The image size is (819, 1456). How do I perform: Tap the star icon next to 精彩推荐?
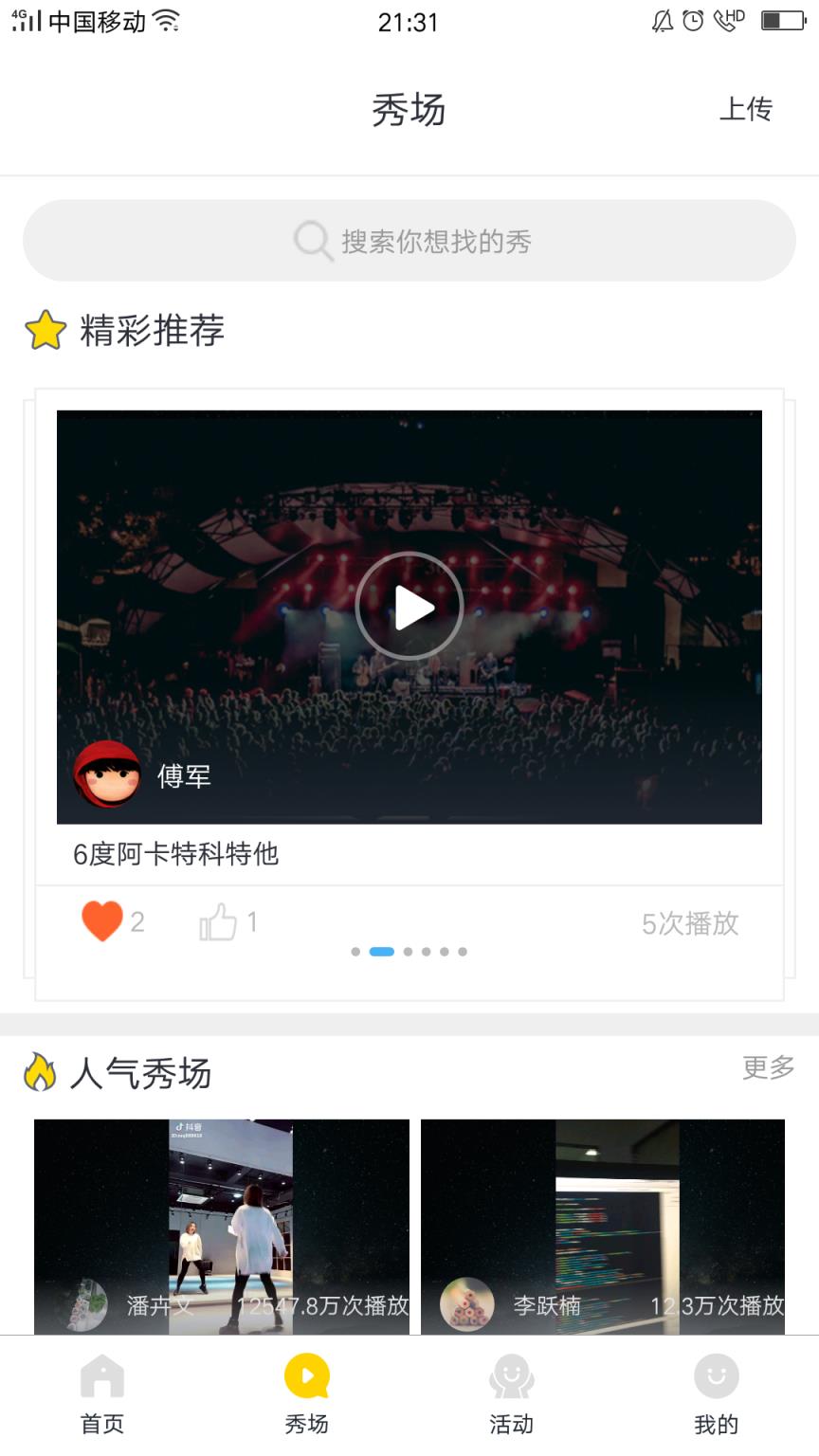click(x=43, y=330)
